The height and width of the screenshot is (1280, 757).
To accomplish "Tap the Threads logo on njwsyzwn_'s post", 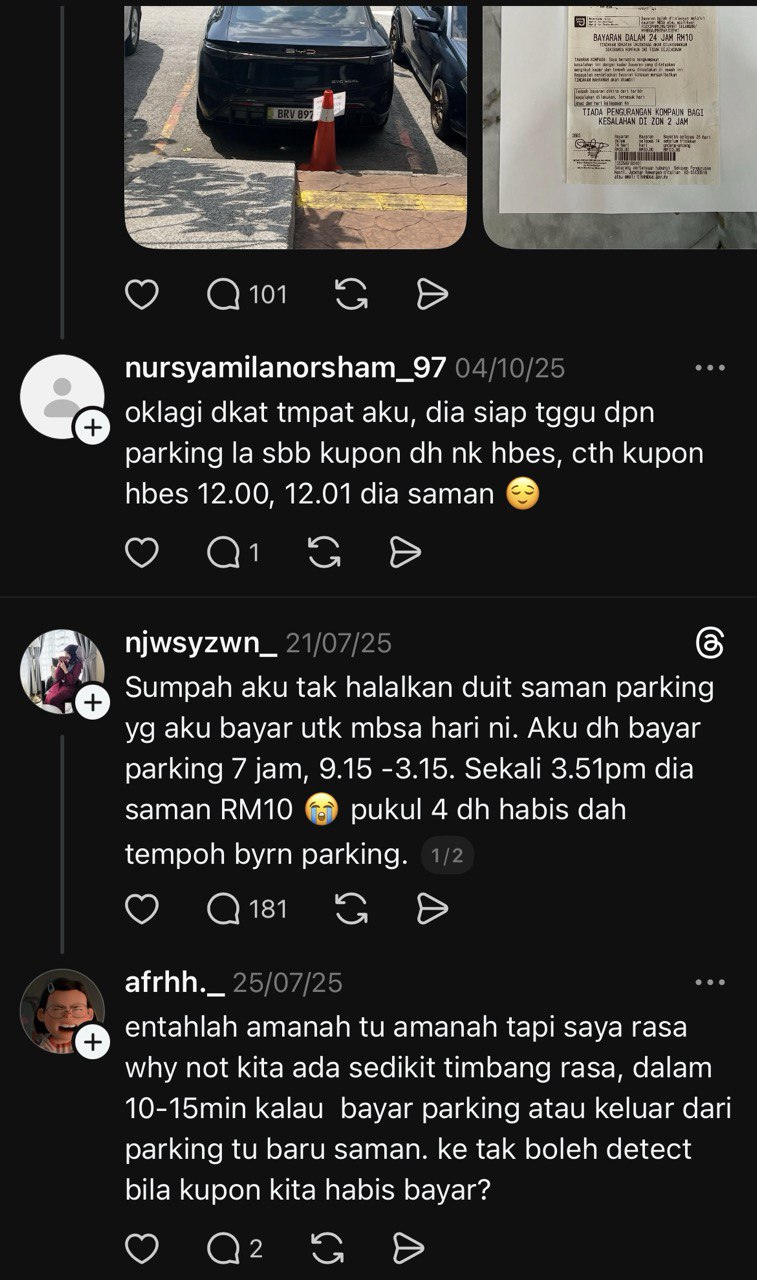I will 709,644.
